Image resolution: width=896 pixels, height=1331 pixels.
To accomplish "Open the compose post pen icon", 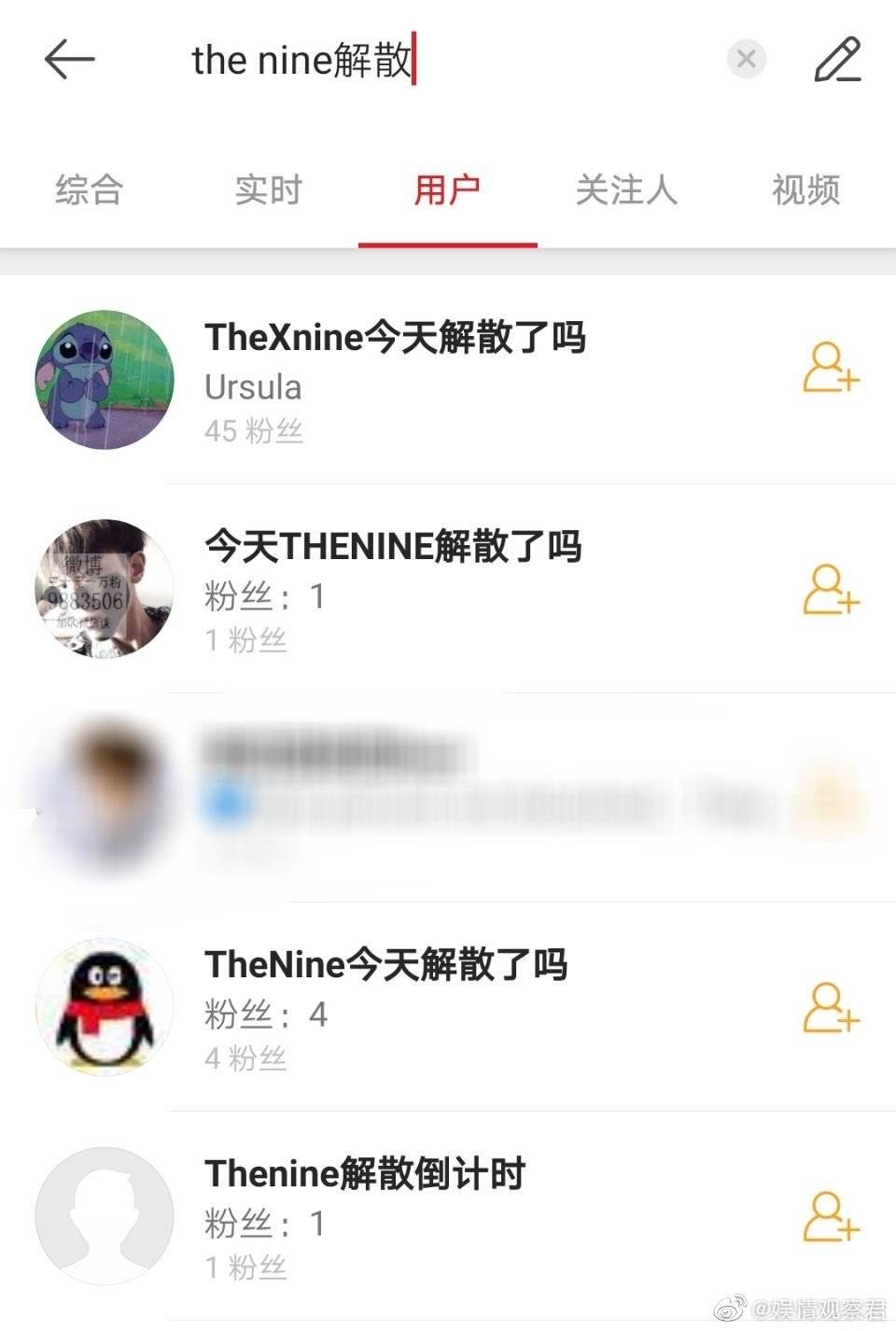I will tap(837, 59).
